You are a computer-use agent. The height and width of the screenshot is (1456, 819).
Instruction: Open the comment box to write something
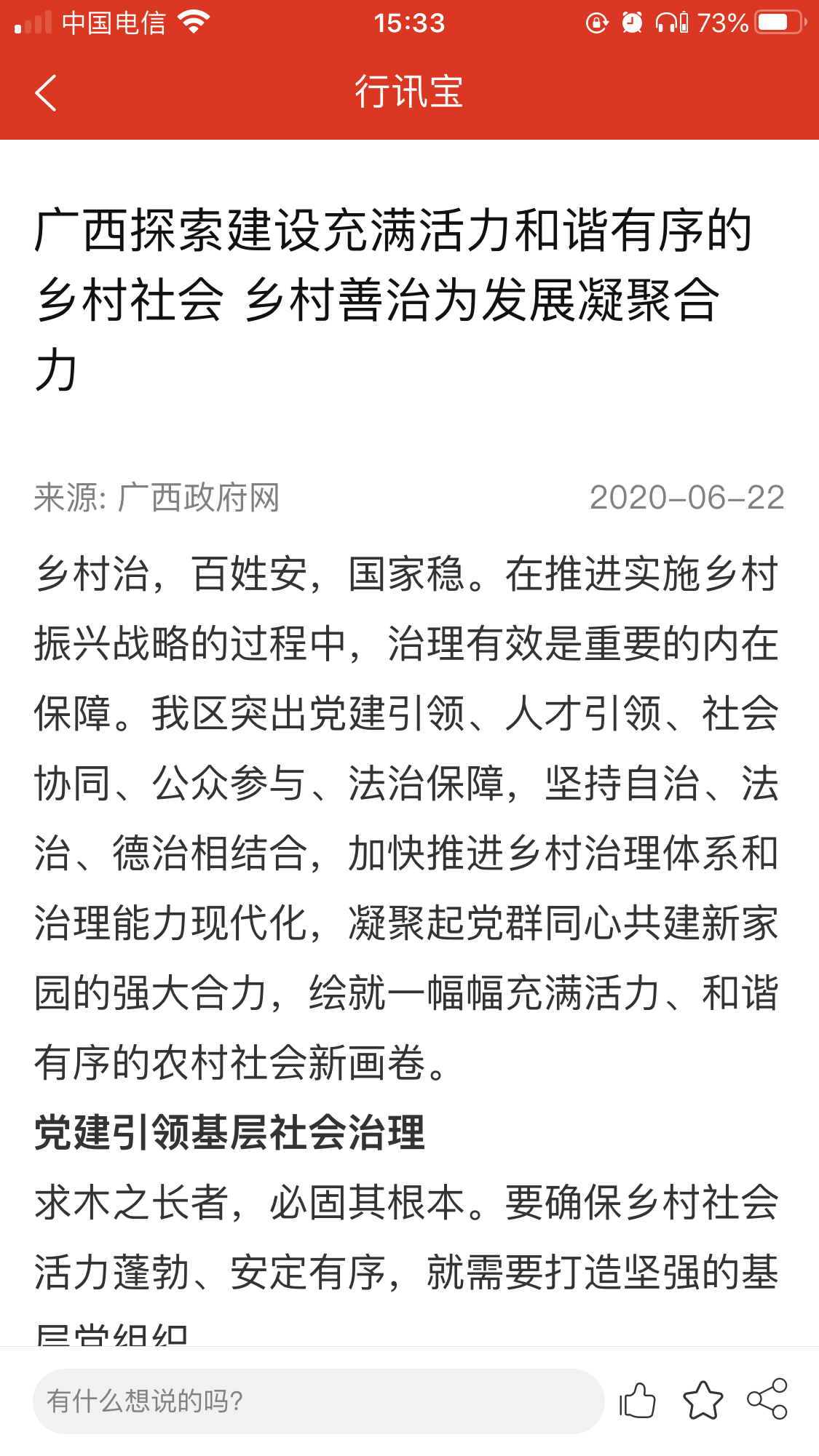coord(318,1401)
